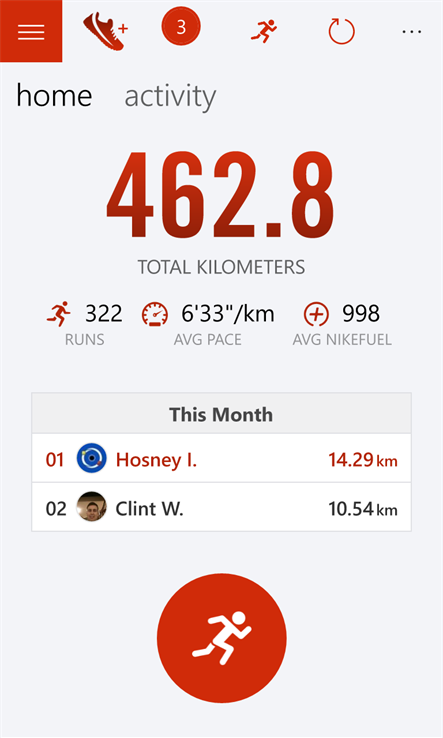Tap the runner icon in toolbar
The width and height of the screenshot is (443, 738).
pos(264,31)
